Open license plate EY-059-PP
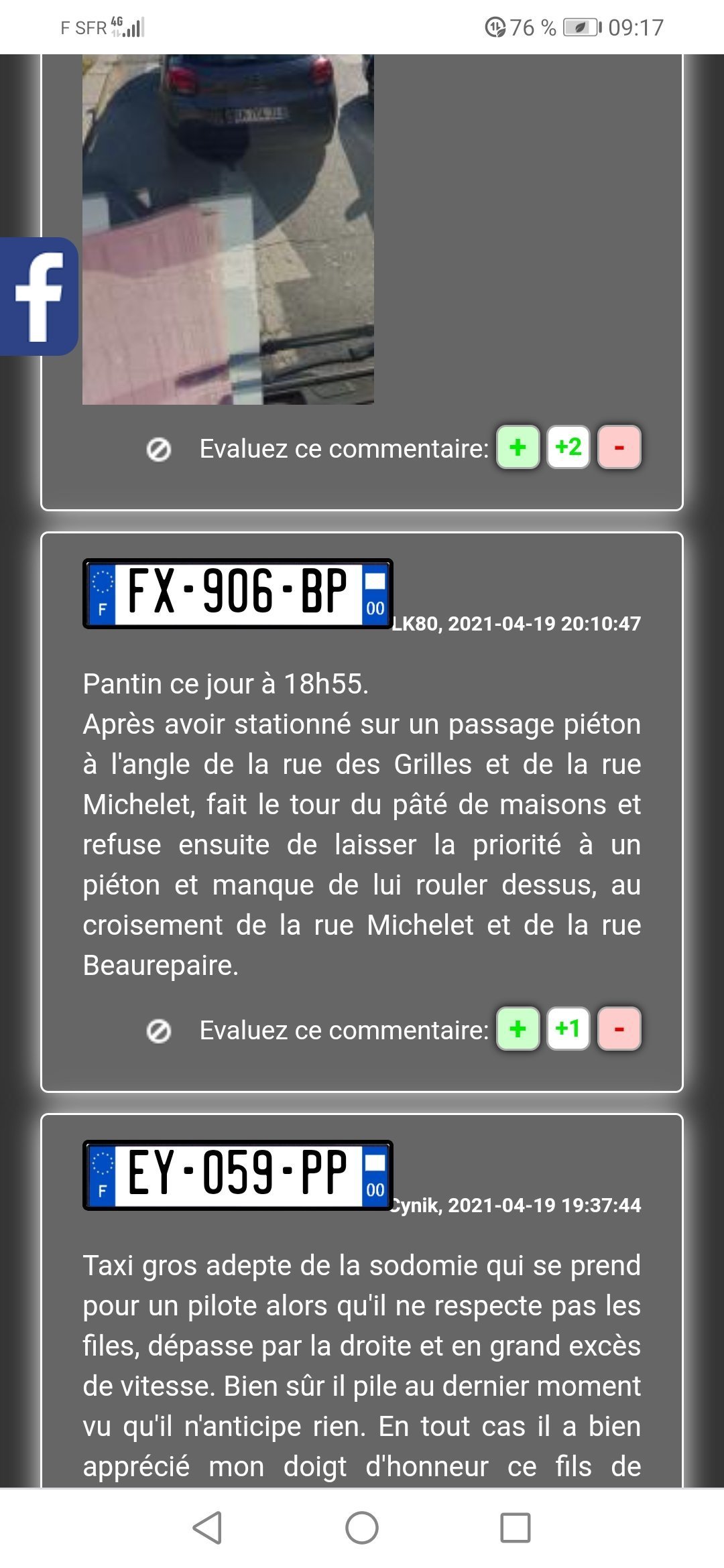724x1568 pixels. pos(237,1175)
